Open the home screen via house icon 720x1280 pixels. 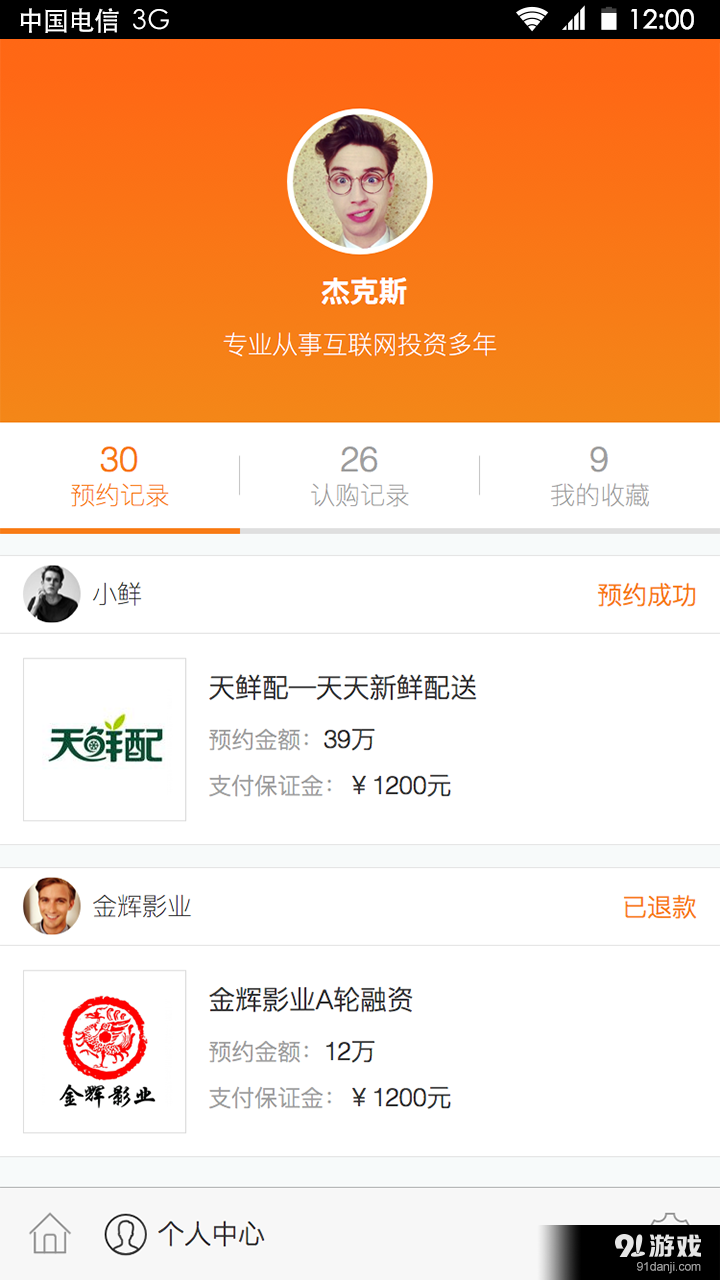[x=50, y=1234]
